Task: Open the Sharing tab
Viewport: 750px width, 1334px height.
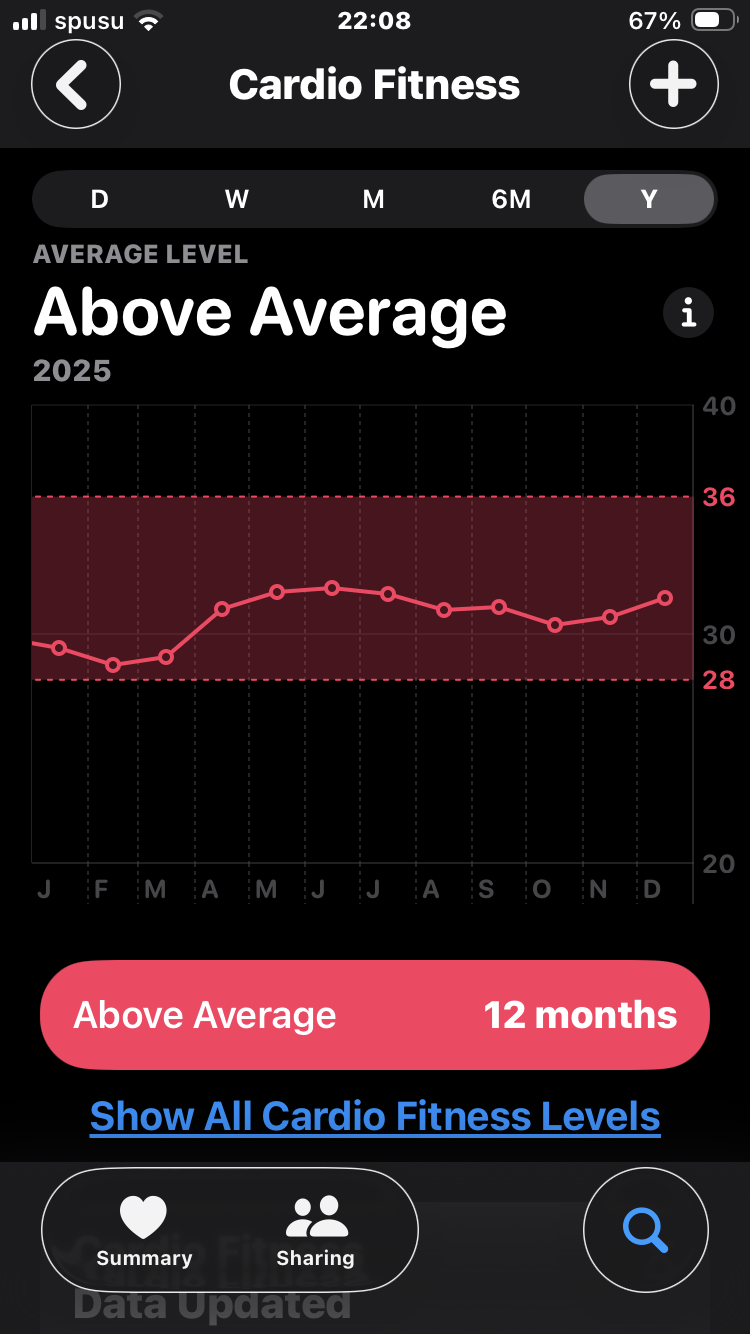Action: [315, 1231]
